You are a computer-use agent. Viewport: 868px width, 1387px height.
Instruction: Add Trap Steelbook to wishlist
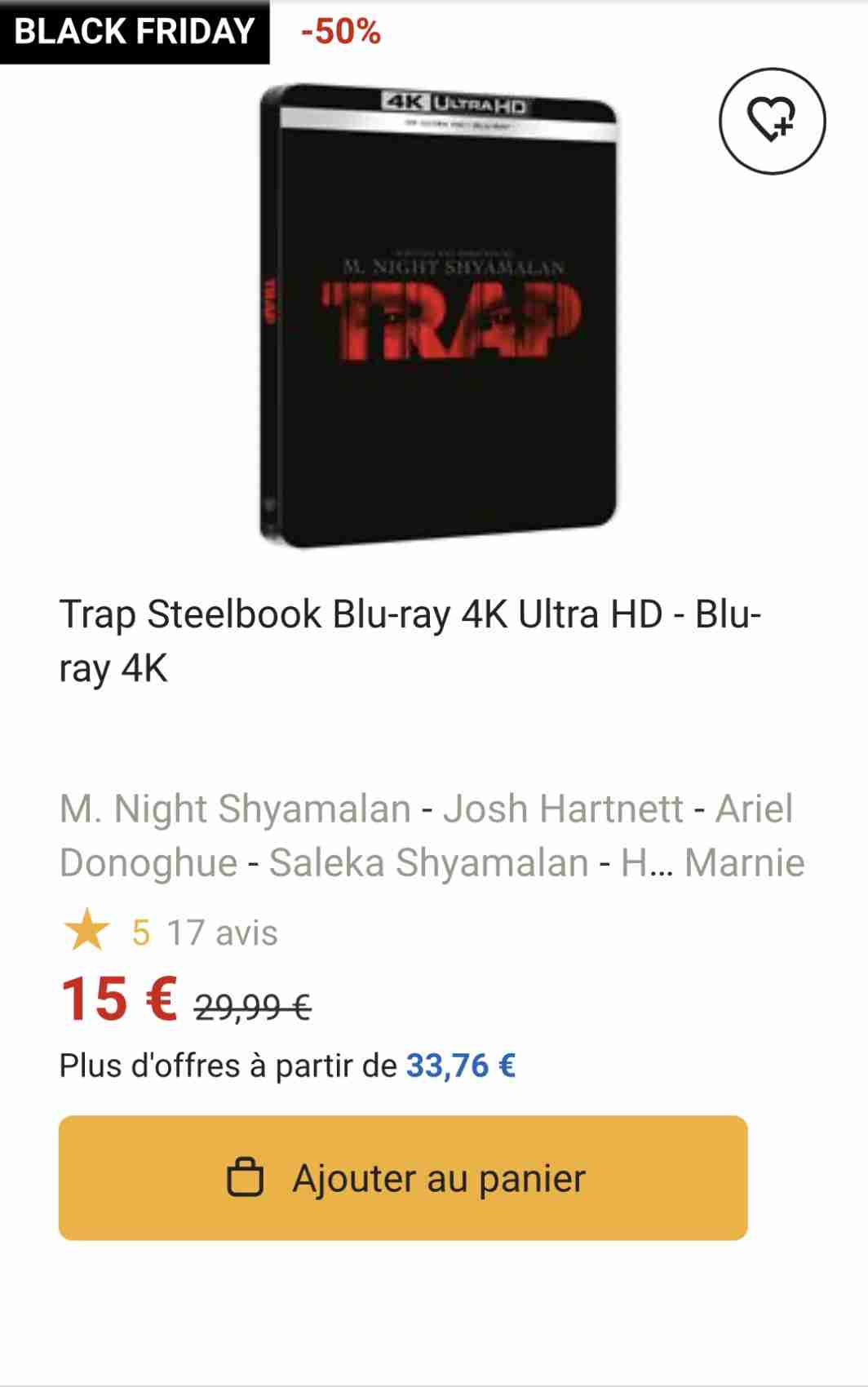(x=772, y=121)
